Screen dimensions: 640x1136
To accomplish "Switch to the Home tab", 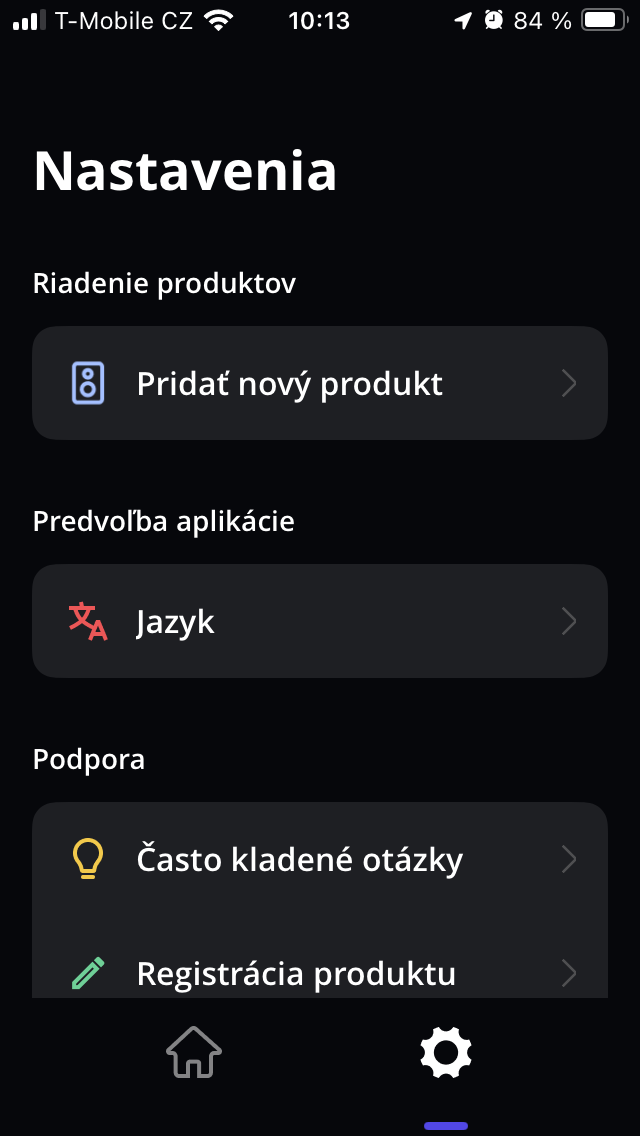I will point(193,1053).
